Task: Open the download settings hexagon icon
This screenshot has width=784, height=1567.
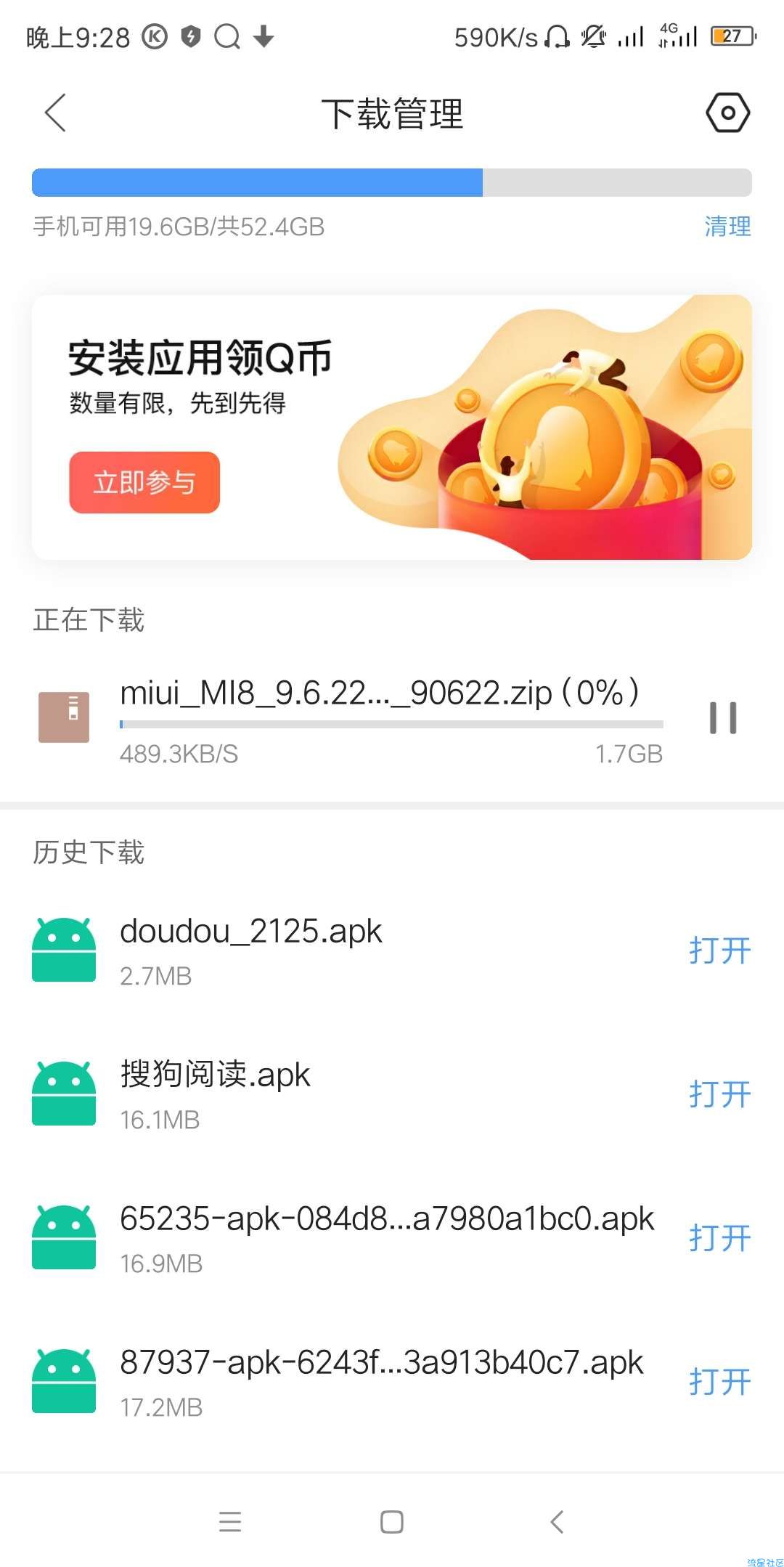Action: pyautogui.click(x=727, y=113)
